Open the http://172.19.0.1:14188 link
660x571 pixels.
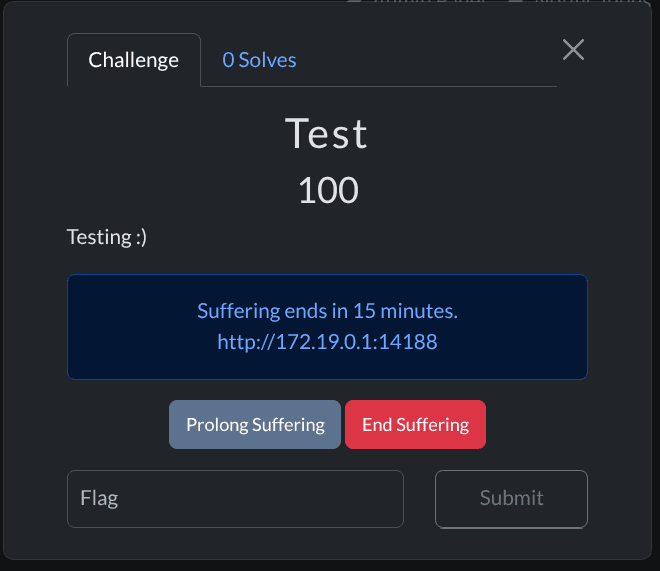coord(327,342)
